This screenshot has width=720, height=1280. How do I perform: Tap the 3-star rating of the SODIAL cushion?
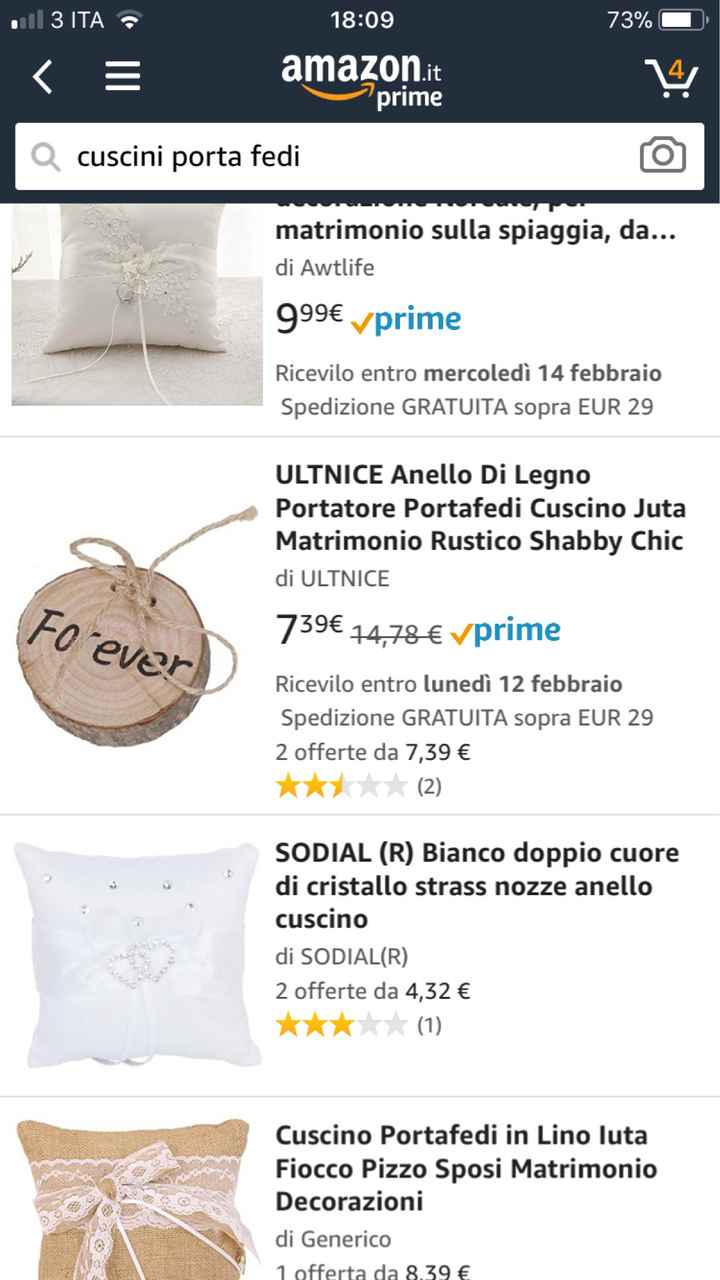tap(340, 1024)
